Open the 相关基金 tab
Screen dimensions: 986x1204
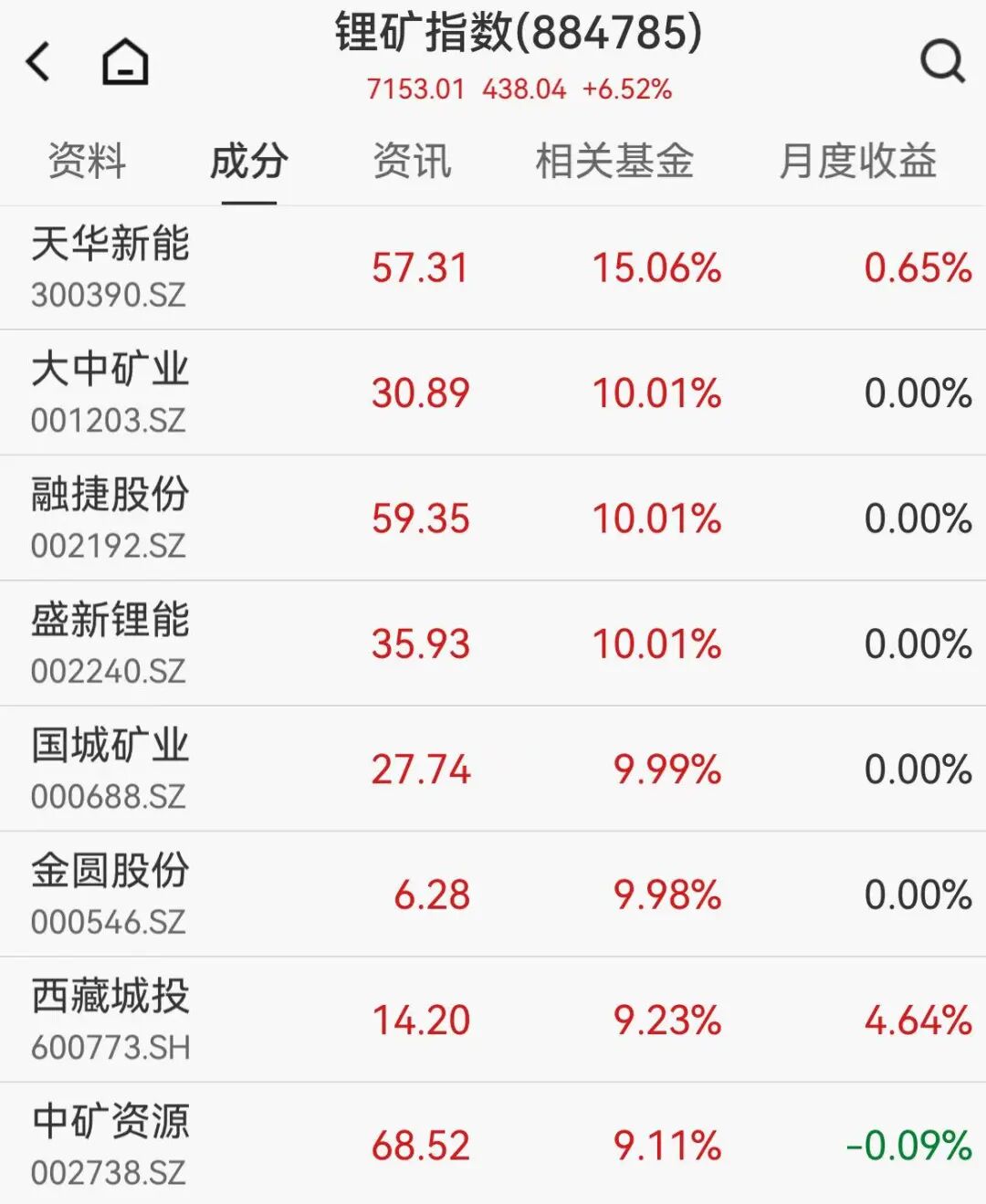click(614, 162)
